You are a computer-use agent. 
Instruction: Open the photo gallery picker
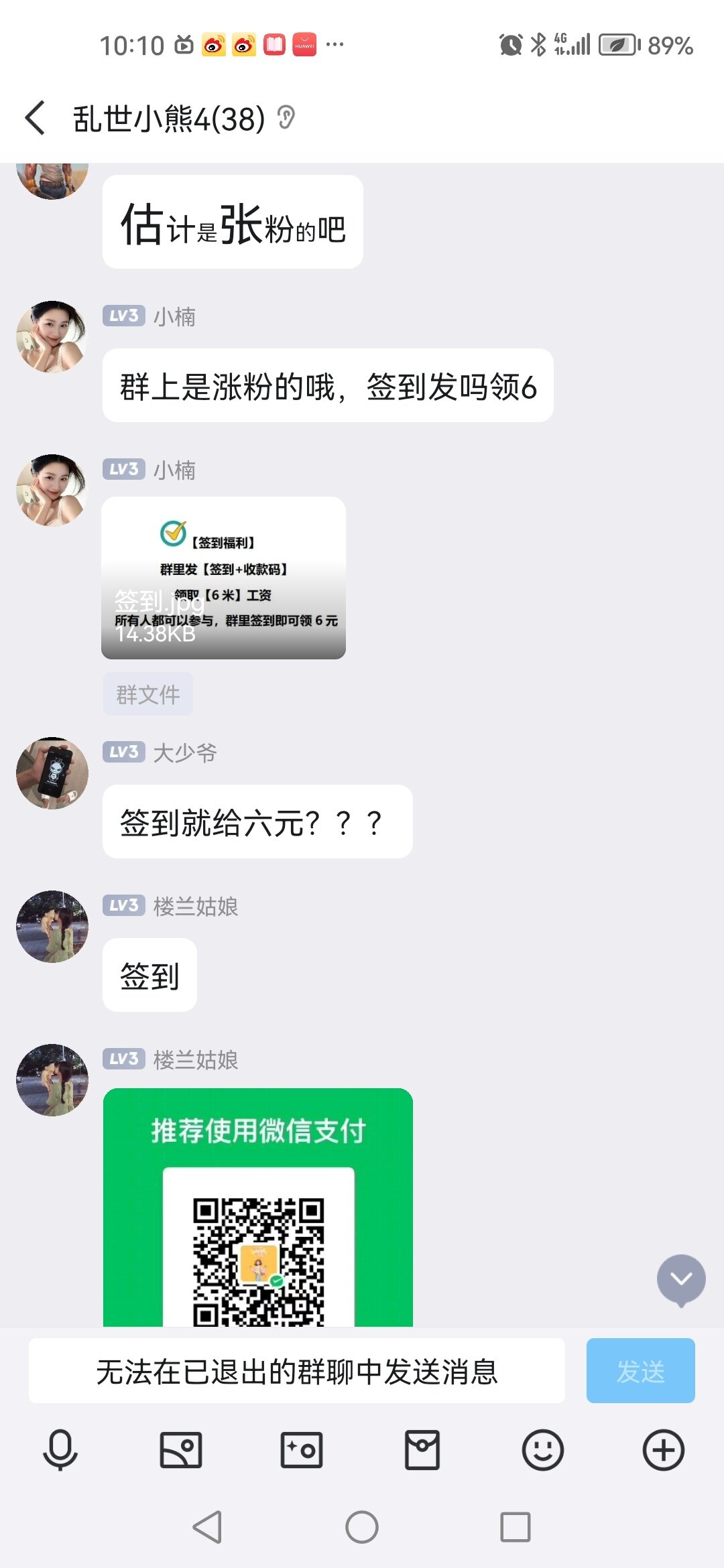181,1450
